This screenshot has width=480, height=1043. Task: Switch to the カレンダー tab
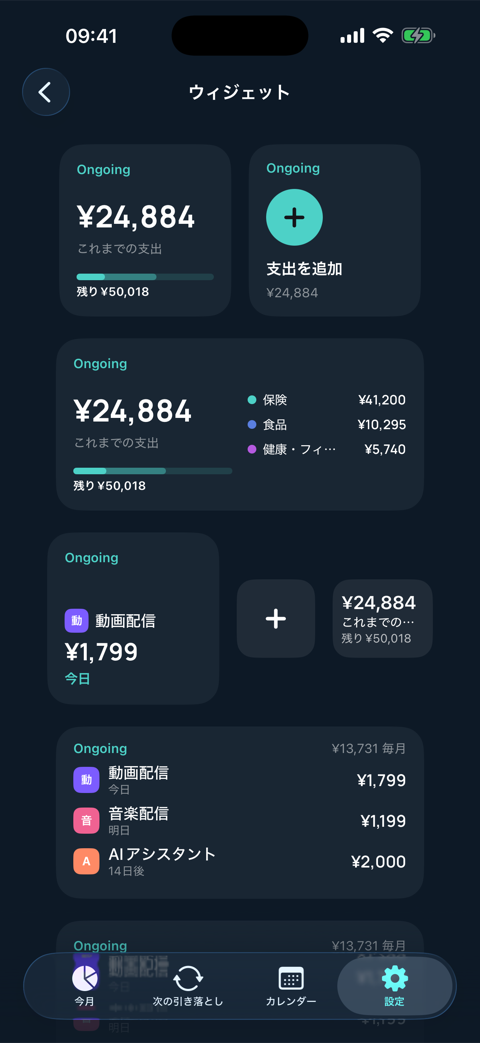click(x=291, y=986)
